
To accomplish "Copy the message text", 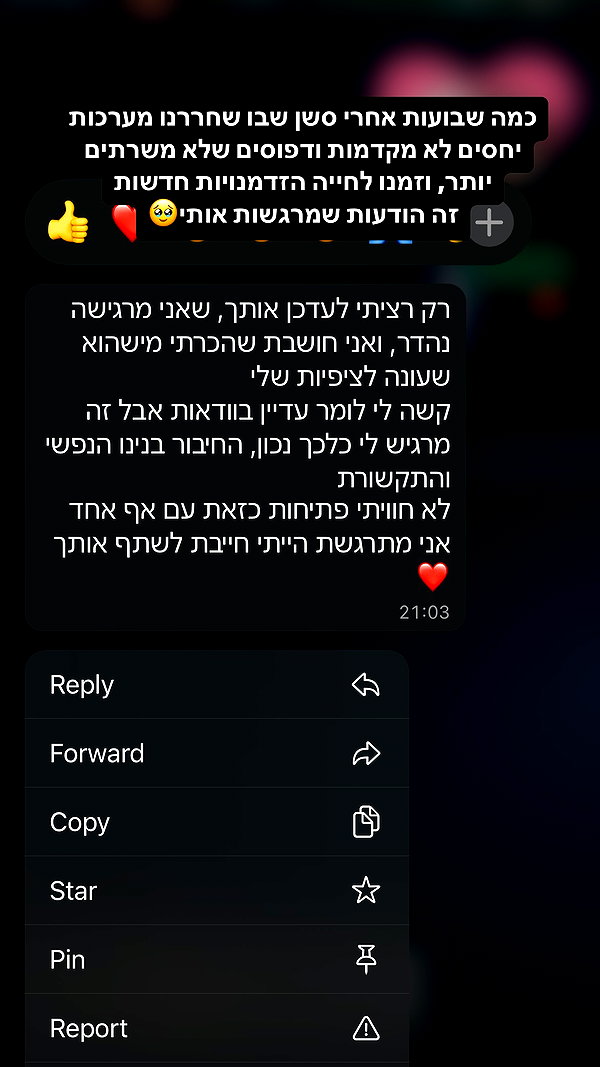I will pyautogui.click(x=216, y=822).
